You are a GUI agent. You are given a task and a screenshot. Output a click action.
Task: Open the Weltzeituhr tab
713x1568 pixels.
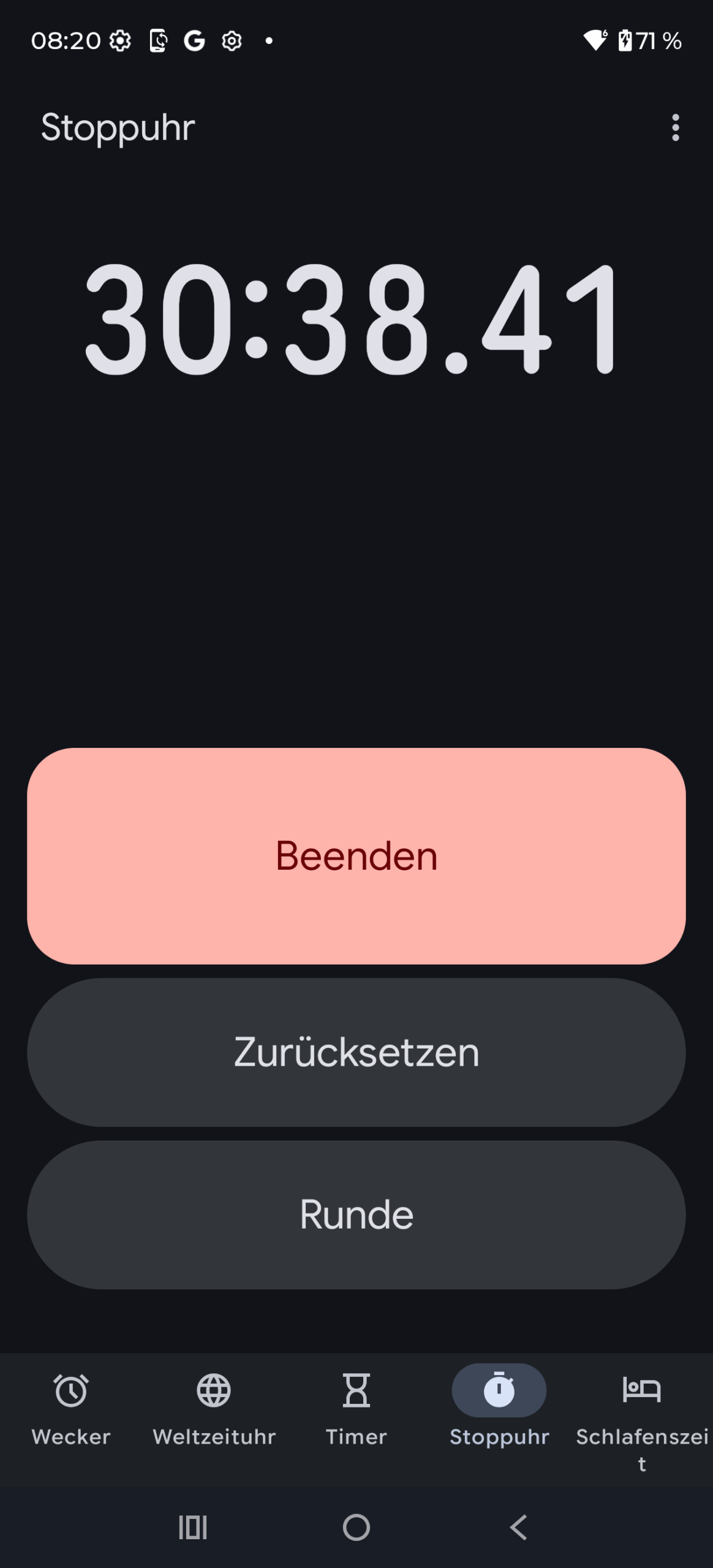click(x=214, y=1408)
